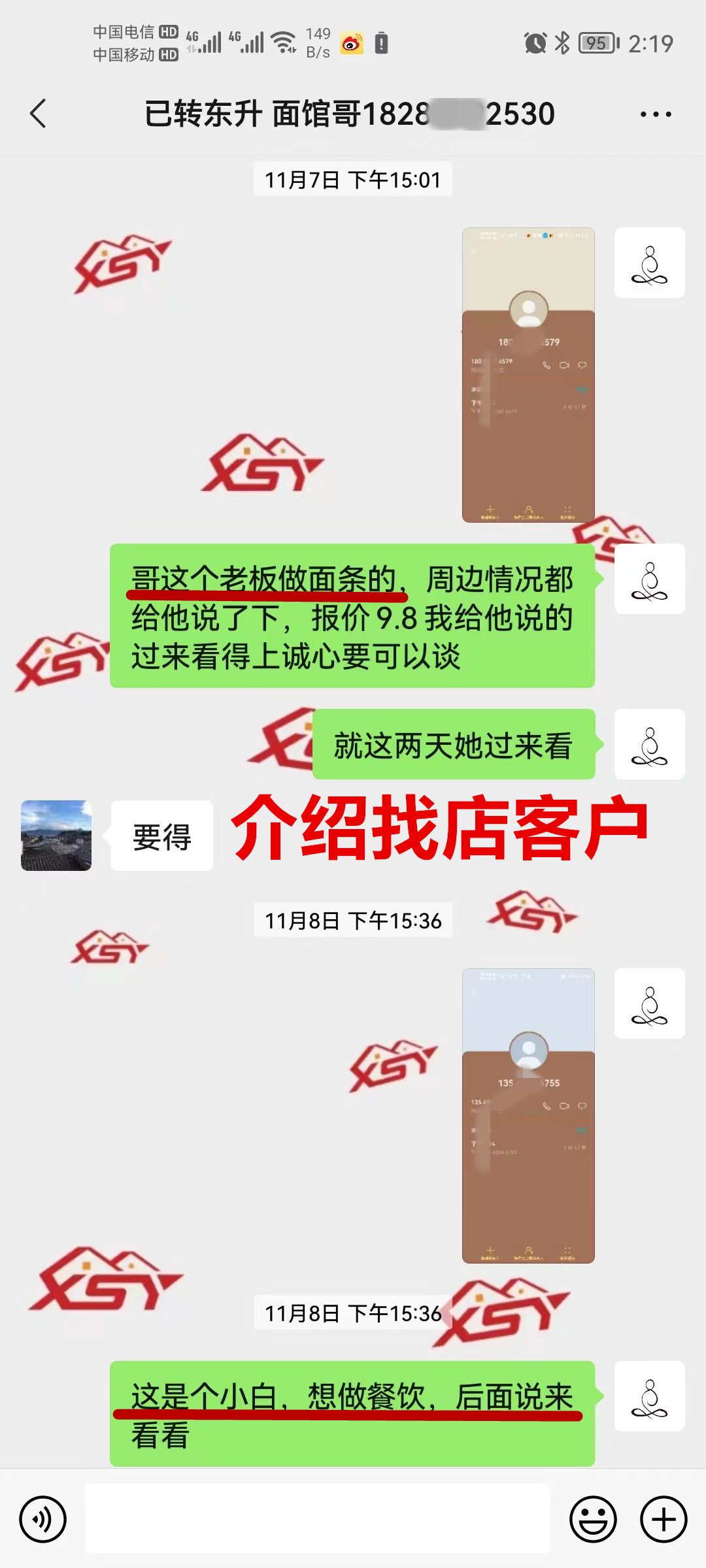706x1568 pixels.
Task: Open chat info via three-dot menu
Action: [656, 114]
